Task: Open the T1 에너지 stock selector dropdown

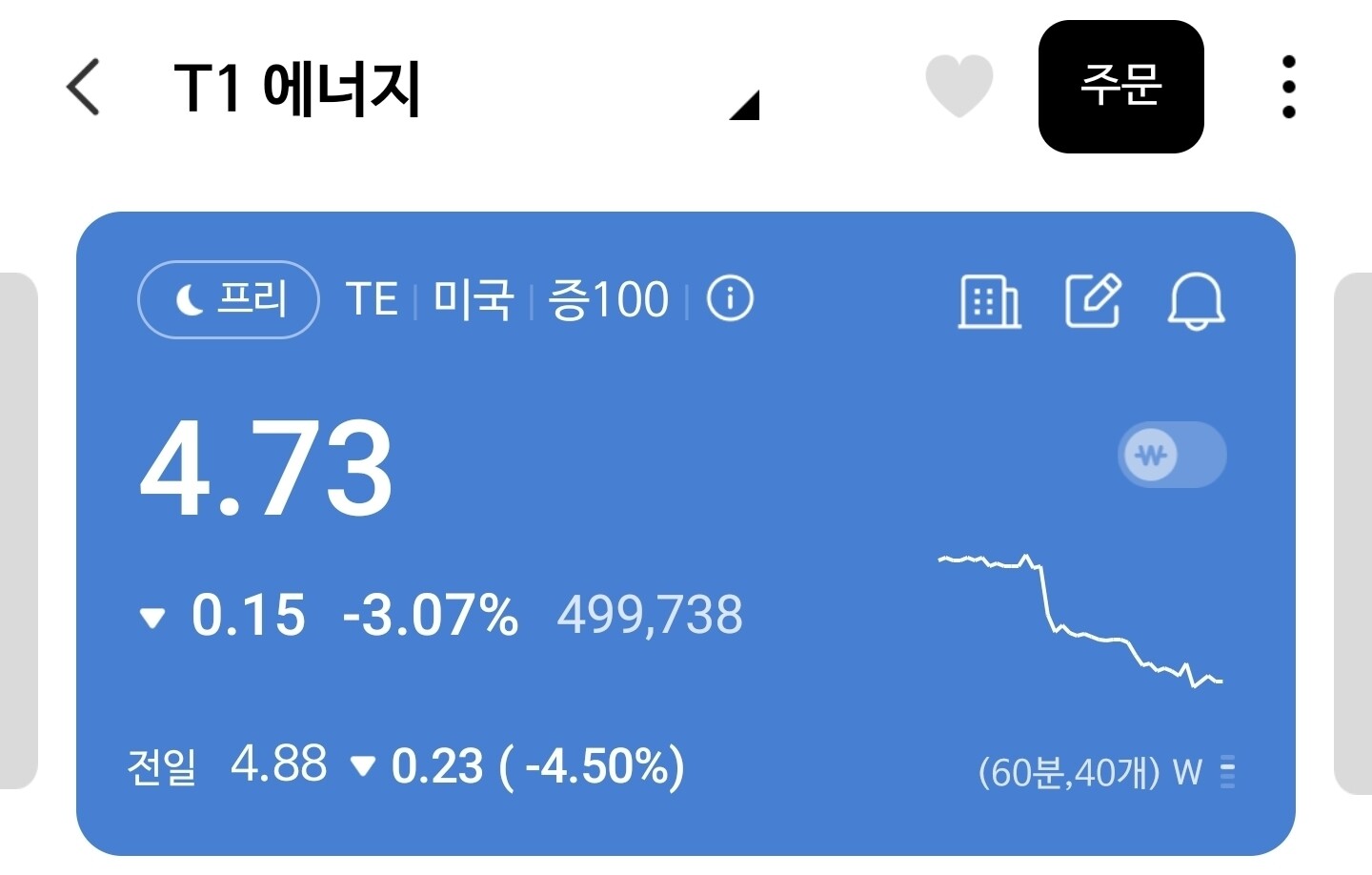Action: pos(744,105)
